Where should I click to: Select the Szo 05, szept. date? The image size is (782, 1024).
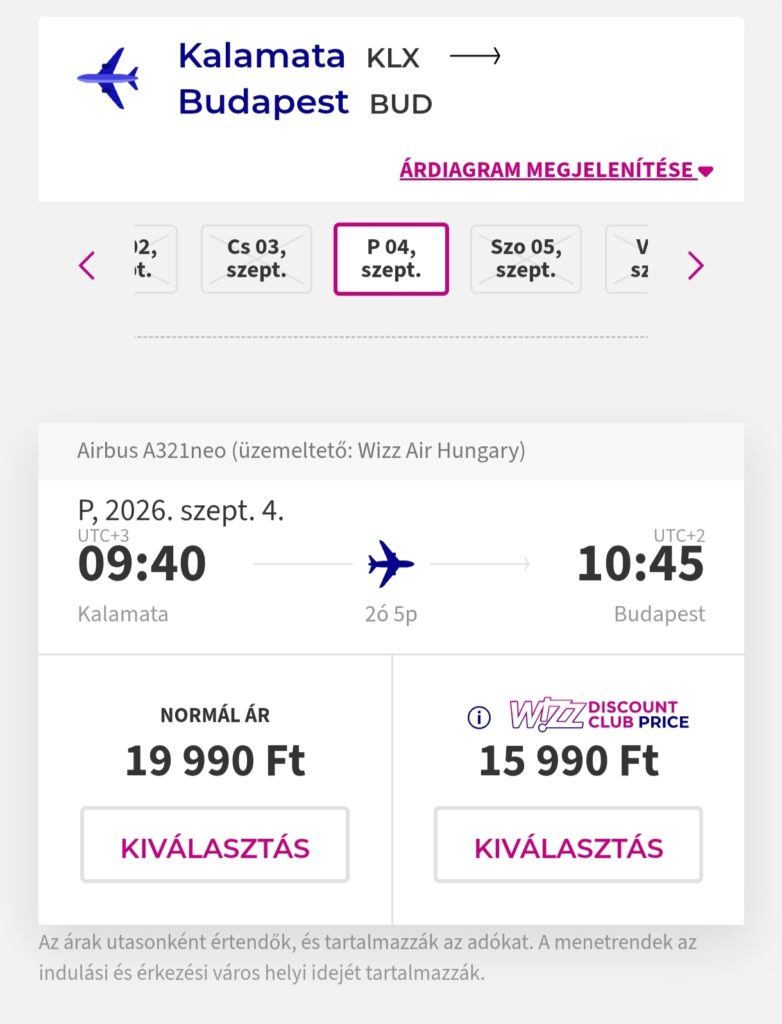click(526, 259)
